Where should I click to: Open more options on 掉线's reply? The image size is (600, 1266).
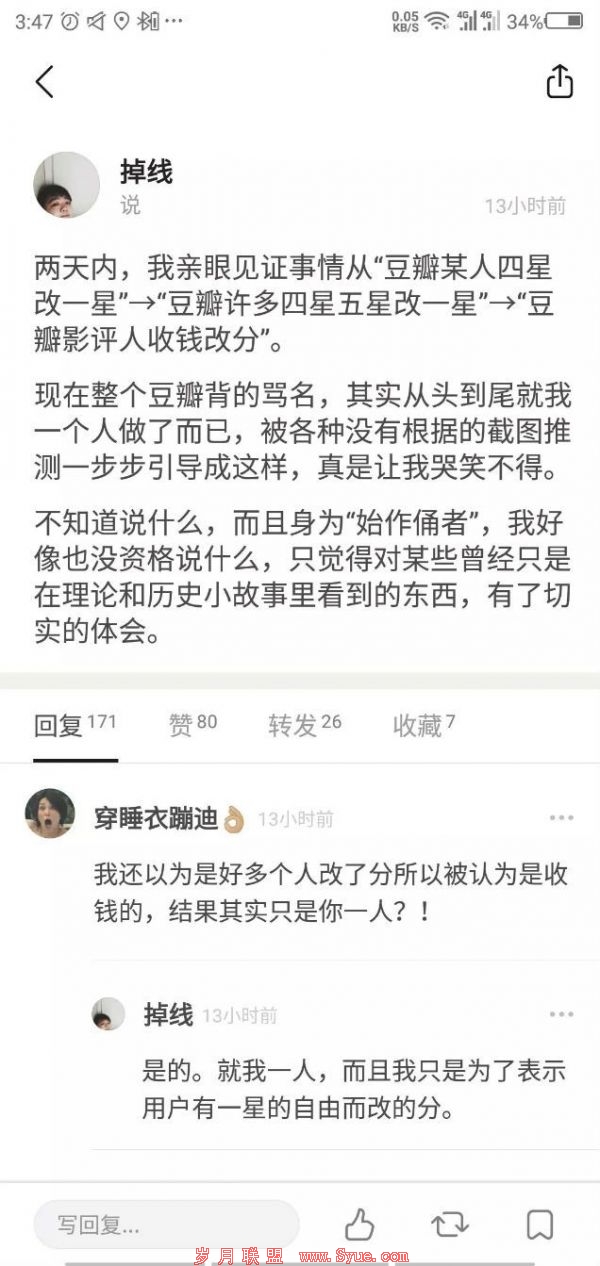pyautogui.click(x=561, y=1015)
